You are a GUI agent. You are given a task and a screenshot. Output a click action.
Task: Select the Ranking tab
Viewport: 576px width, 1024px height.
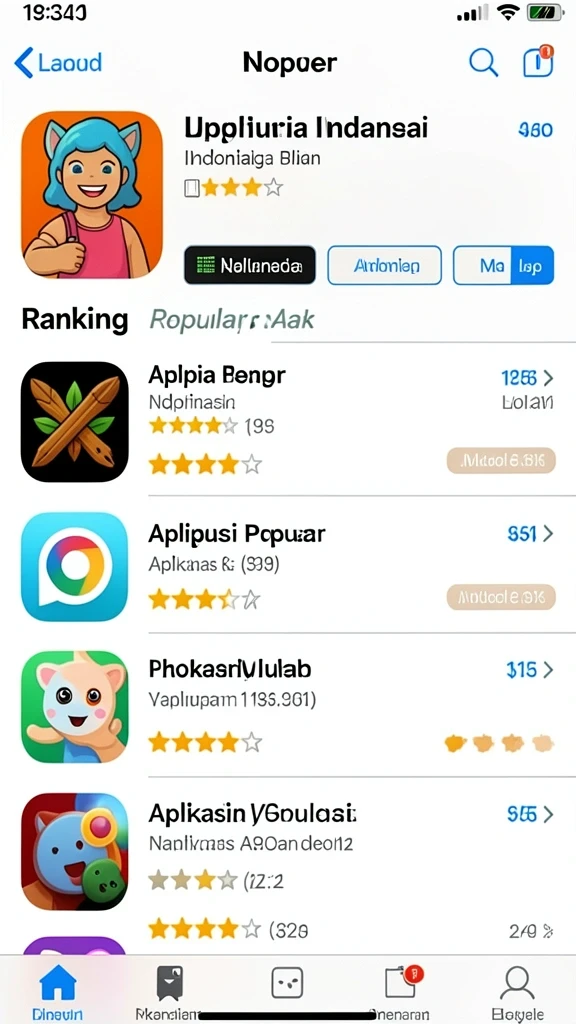point(74,319)
